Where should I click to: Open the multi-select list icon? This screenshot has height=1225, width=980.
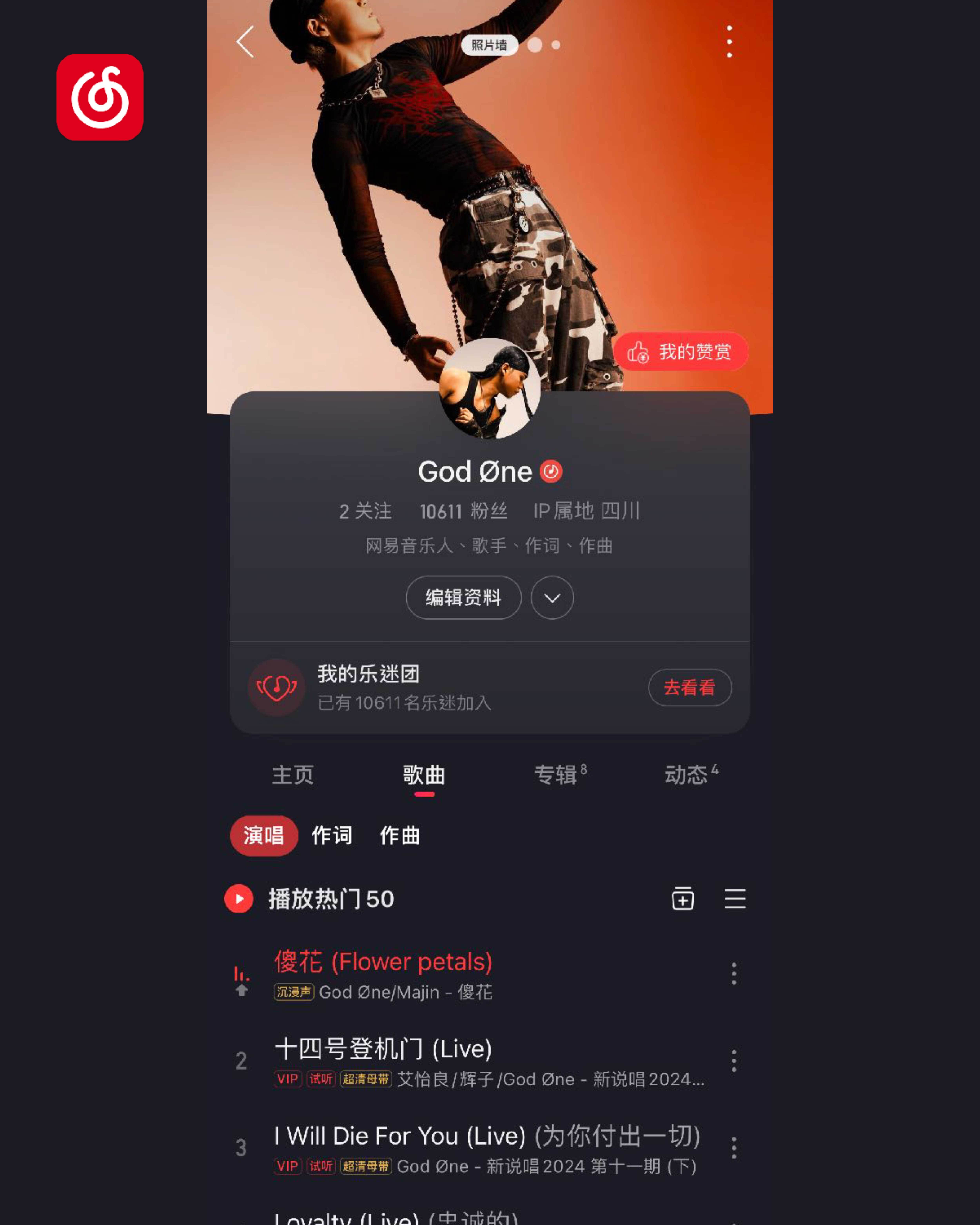tap(735, 899)
